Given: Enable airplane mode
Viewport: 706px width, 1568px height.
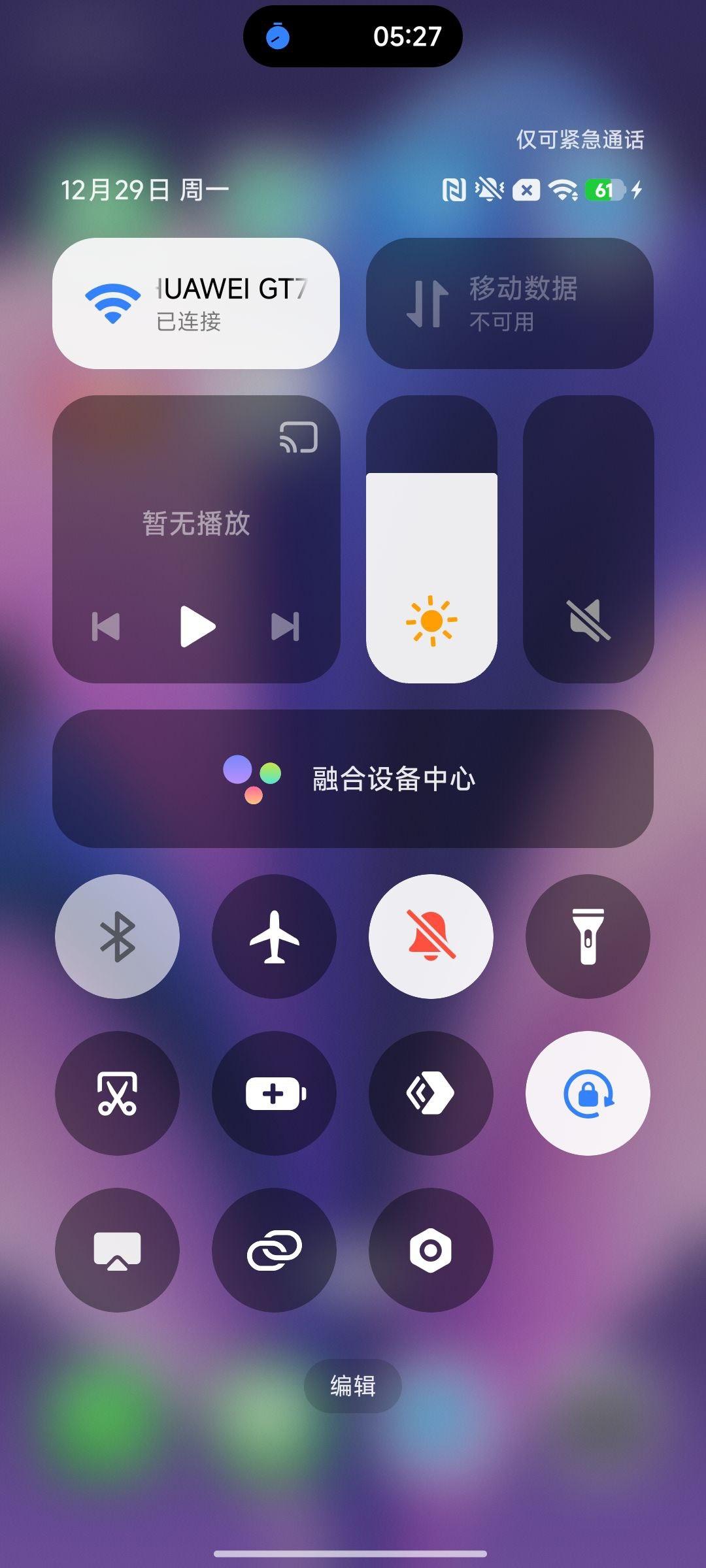Looking at the screenshot, I should 275,936.
